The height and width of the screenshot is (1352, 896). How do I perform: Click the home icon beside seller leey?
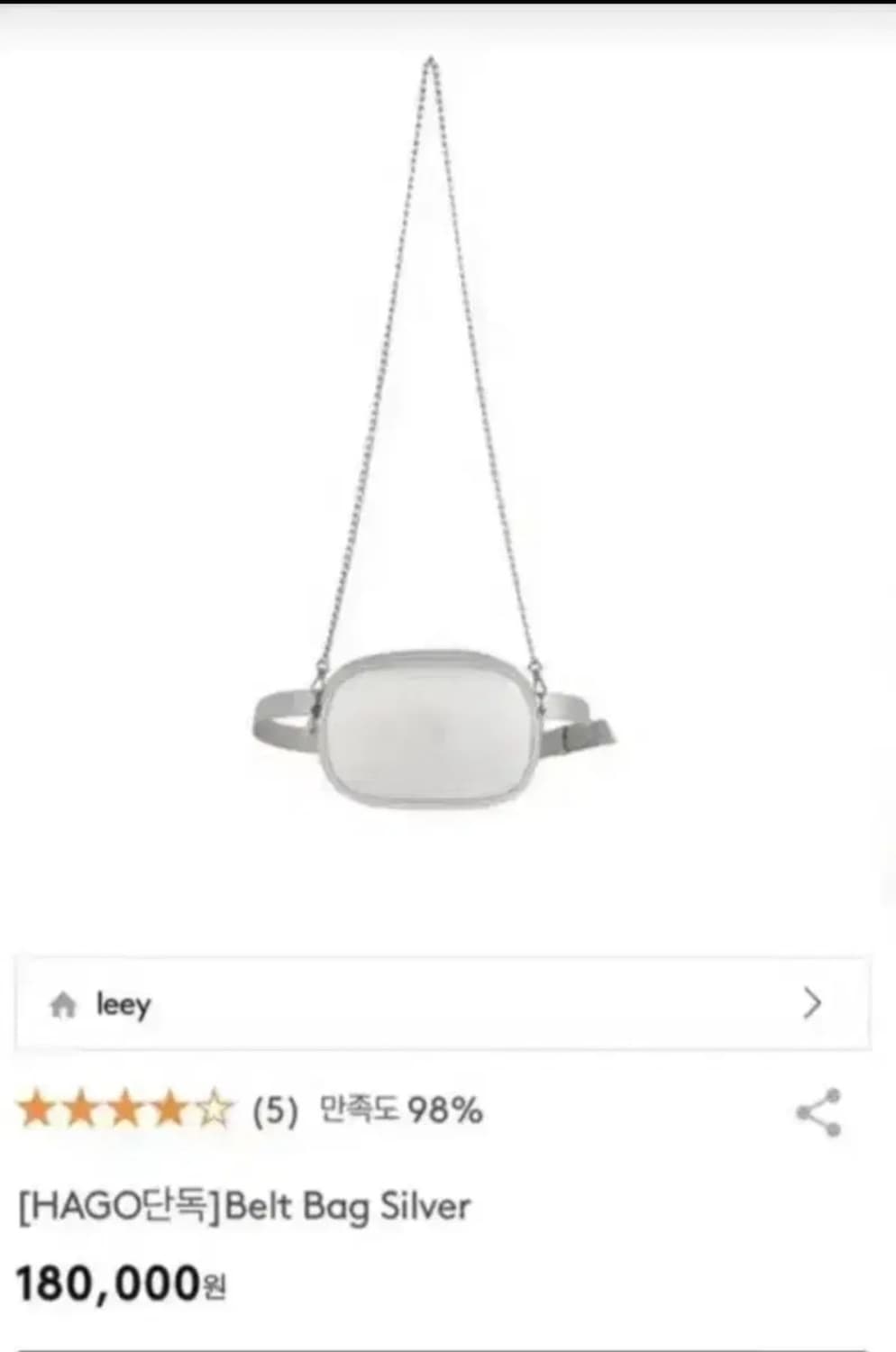click(64, 1004)
